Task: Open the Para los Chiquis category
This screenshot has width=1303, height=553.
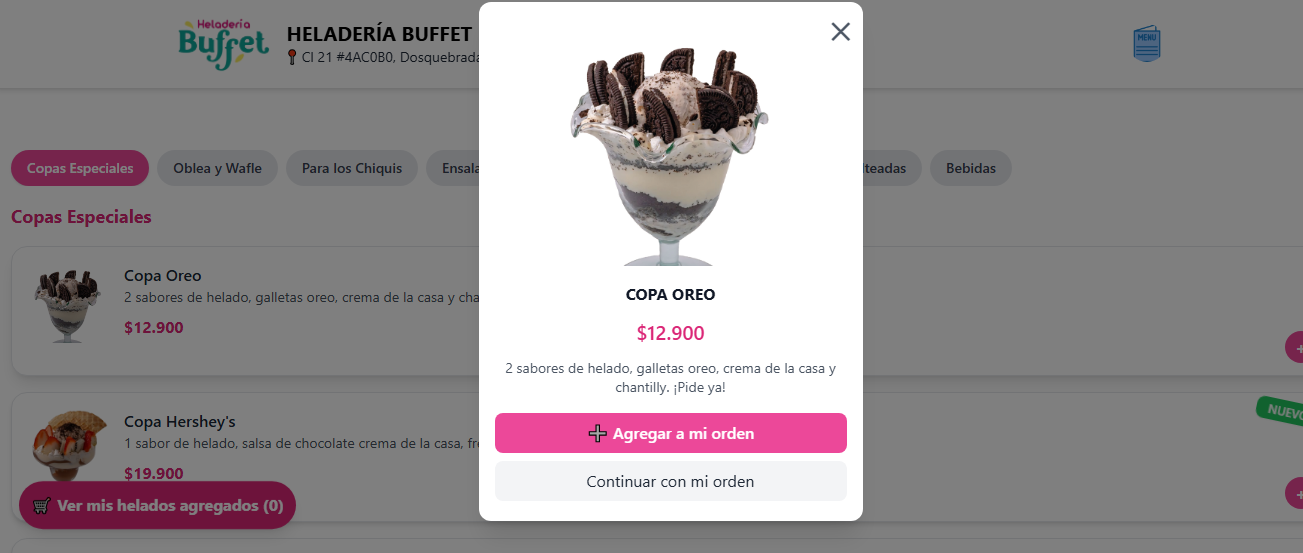Action: tap(352, 168)
